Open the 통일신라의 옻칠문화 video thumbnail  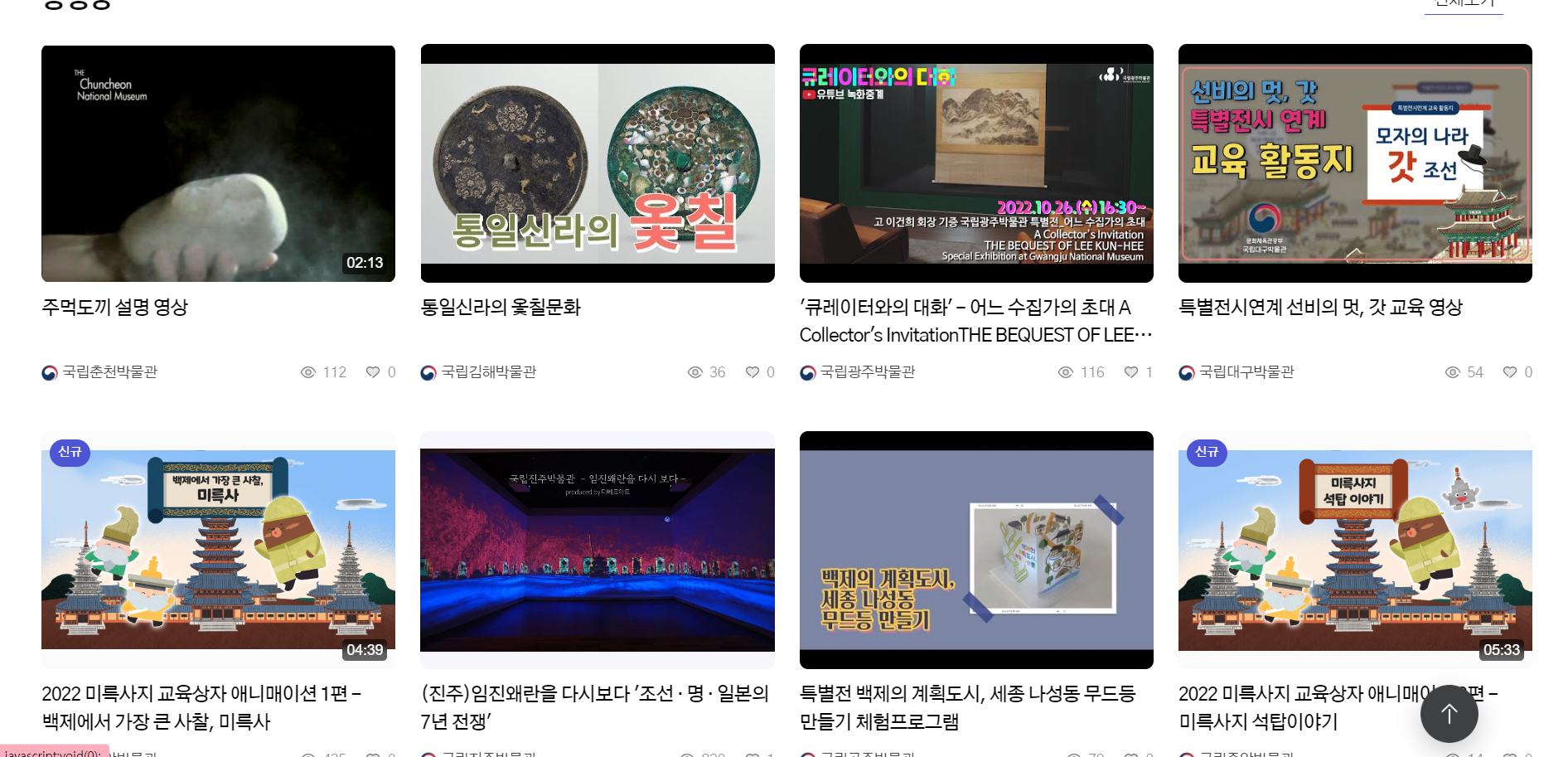tap(598, 163)
